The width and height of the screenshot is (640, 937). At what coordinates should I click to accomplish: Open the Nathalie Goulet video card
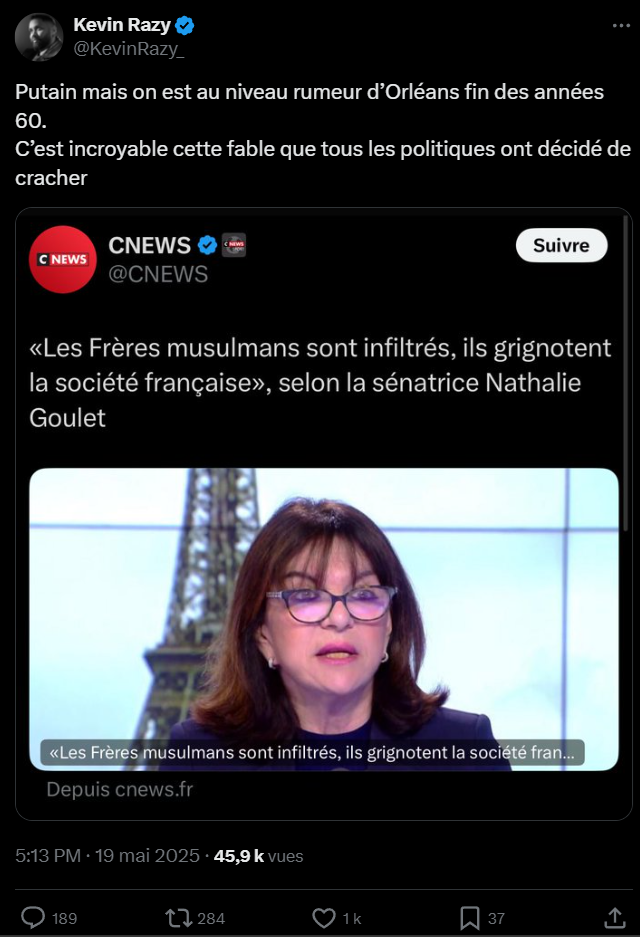pyautogui.click(x=323, y=618)
